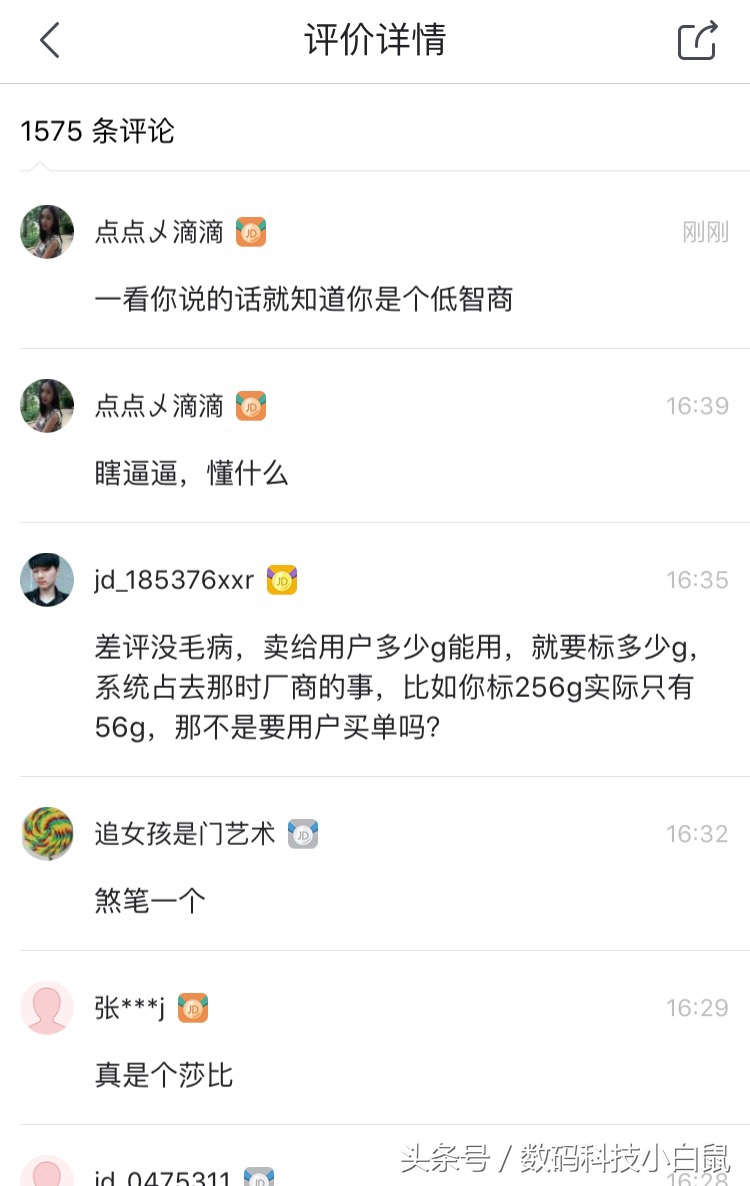Open the JD membership badge next to 点点乄滴滴
Screen dimensions: 750x1186
(250, 232)
